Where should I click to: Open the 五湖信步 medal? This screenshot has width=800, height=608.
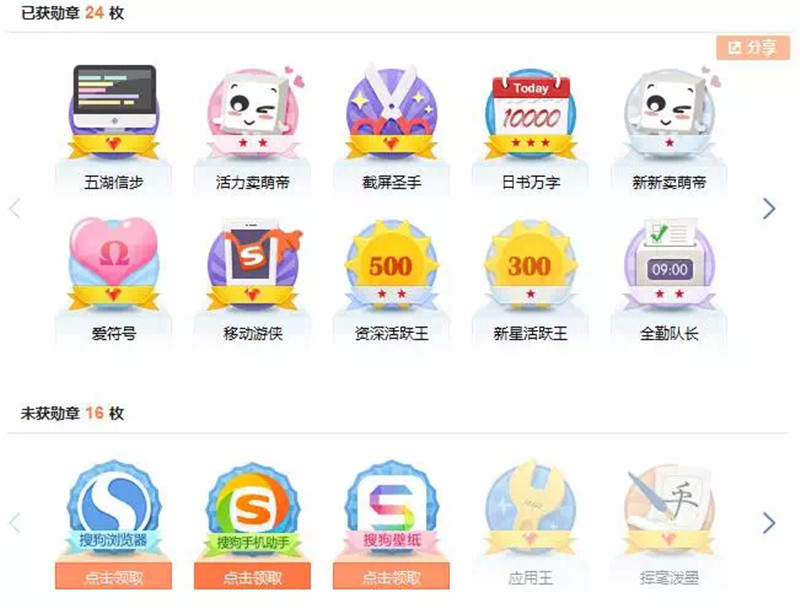click(113, 115)
